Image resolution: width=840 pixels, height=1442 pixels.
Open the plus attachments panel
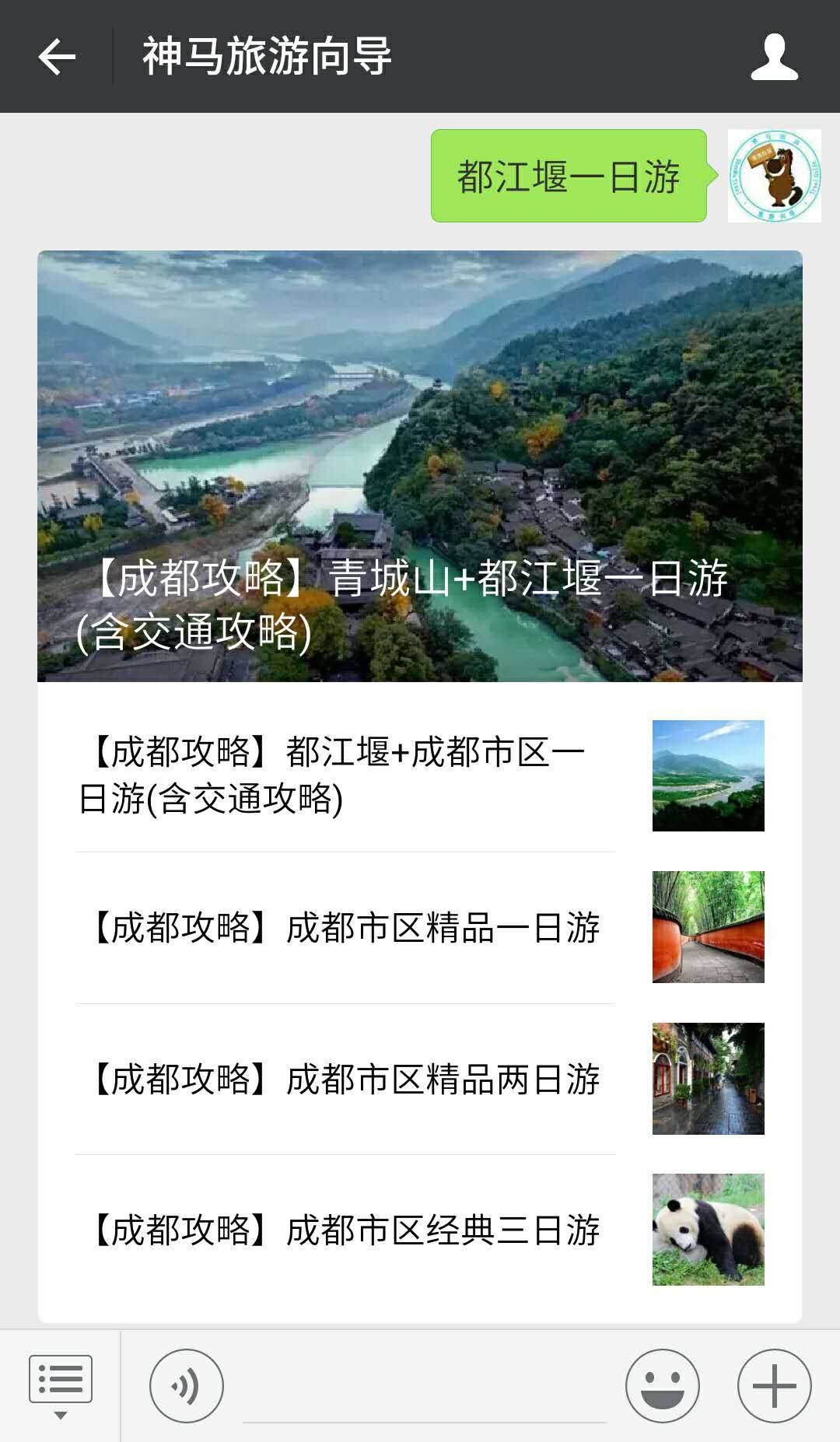click(774, 1385)
